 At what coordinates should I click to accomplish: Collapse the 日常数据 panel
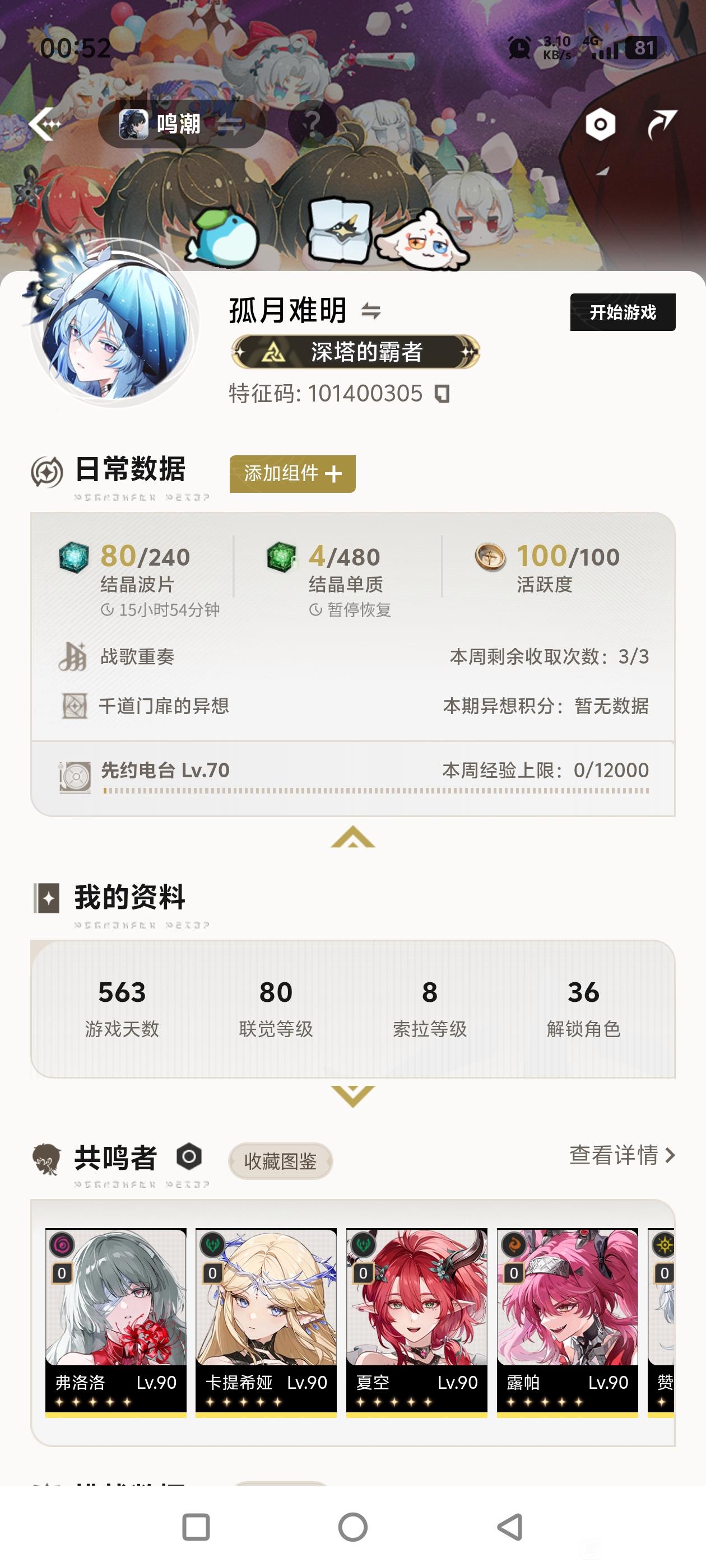click(x=352, y=837)
